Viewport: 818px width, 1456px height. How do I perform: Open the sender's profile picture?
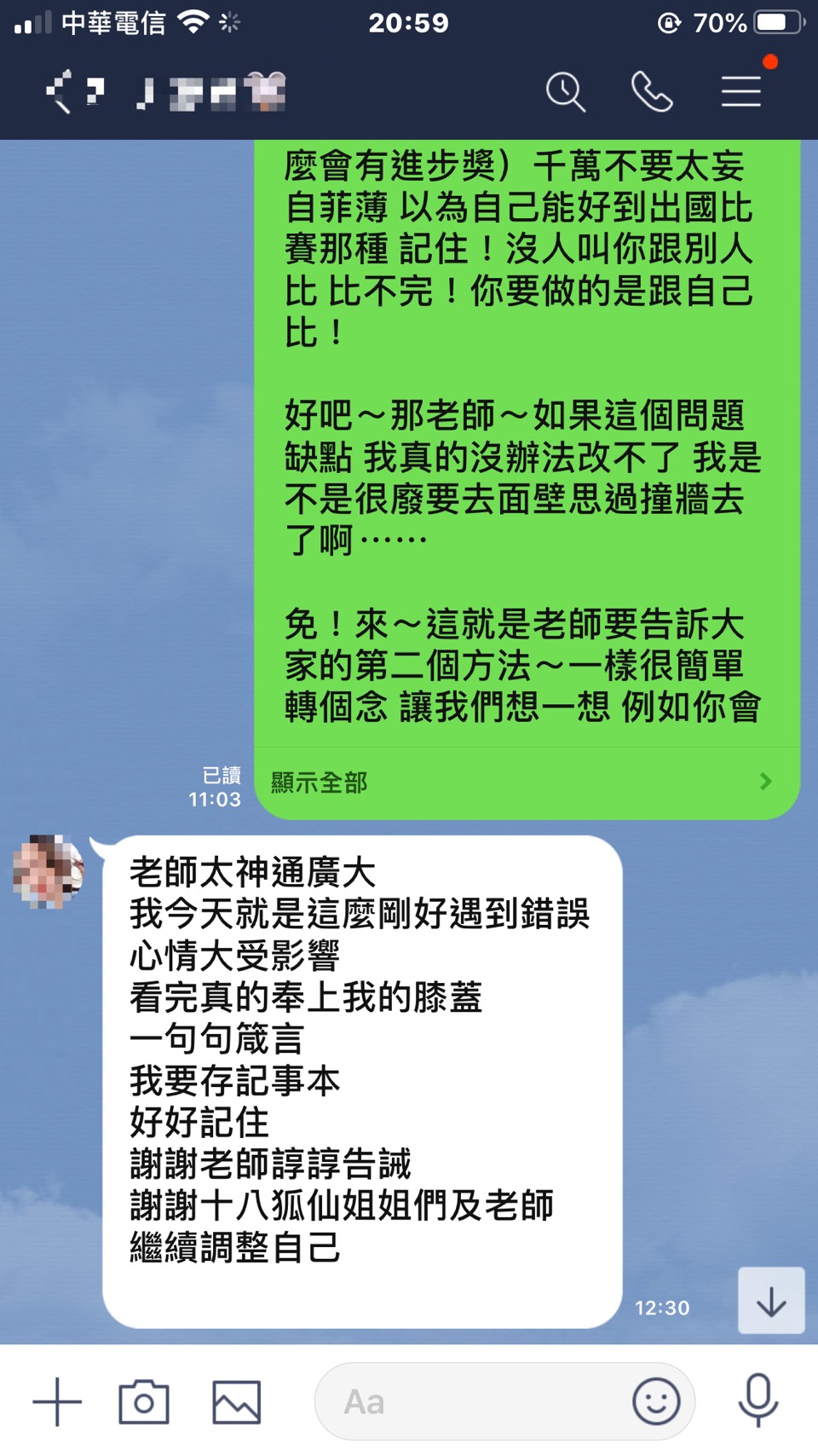[47, 871]
